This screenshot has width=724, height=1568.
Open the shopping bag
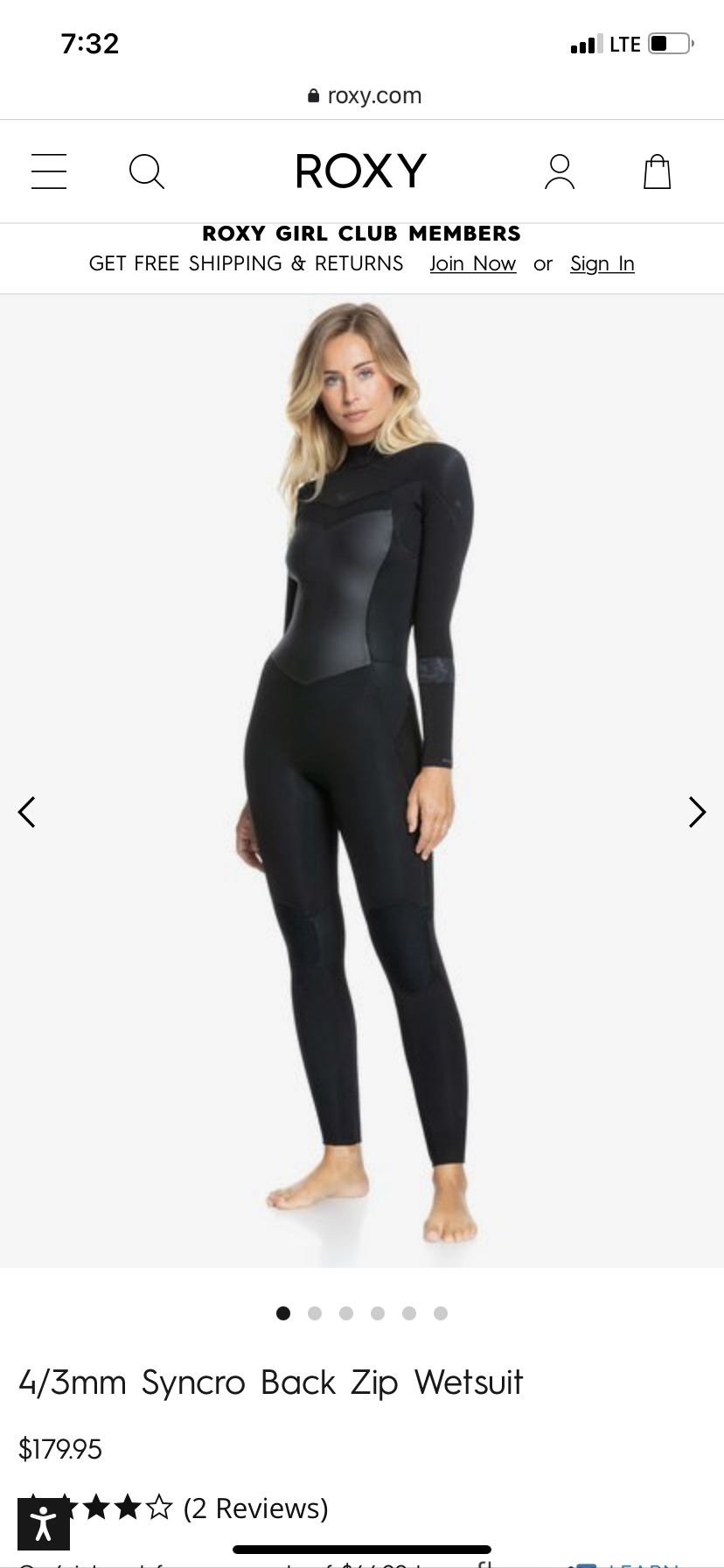[x=657, y=171]
